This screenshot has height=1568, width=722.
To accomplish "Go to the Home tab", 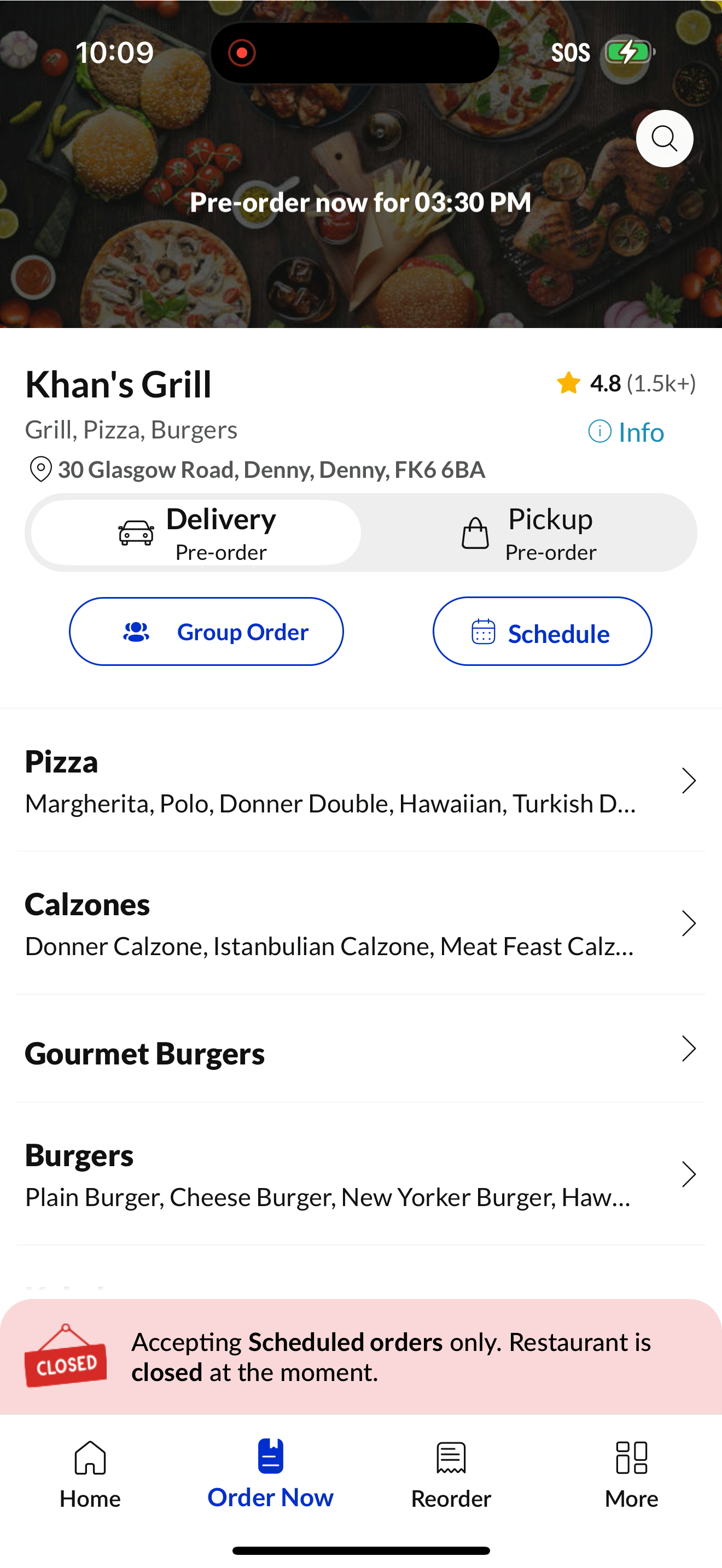I will 90,1473.
